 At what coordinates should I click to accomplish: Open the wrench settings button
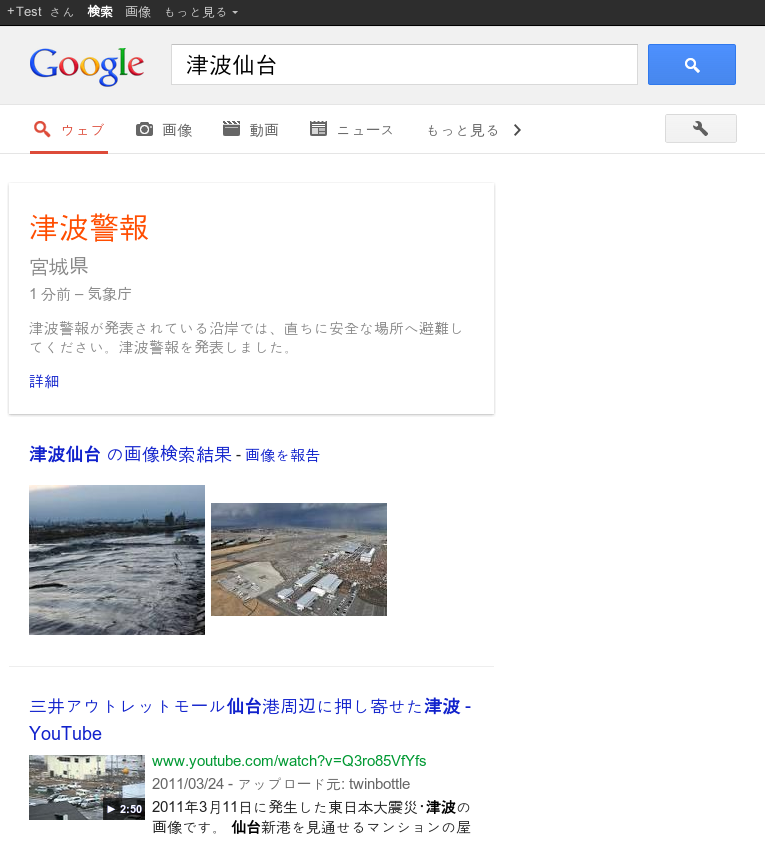(x=700, y=129)
